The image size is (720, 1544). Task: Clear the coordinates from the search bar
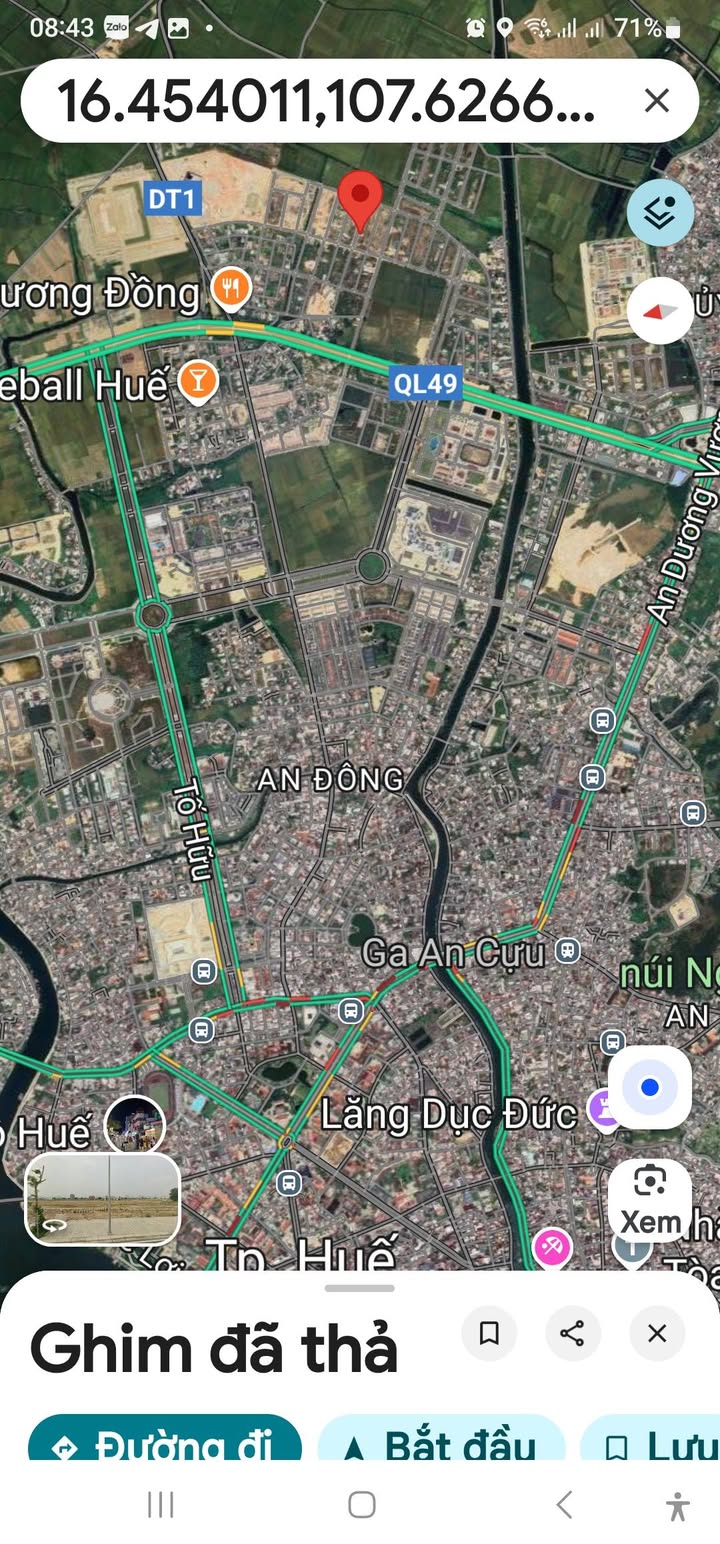656,100
